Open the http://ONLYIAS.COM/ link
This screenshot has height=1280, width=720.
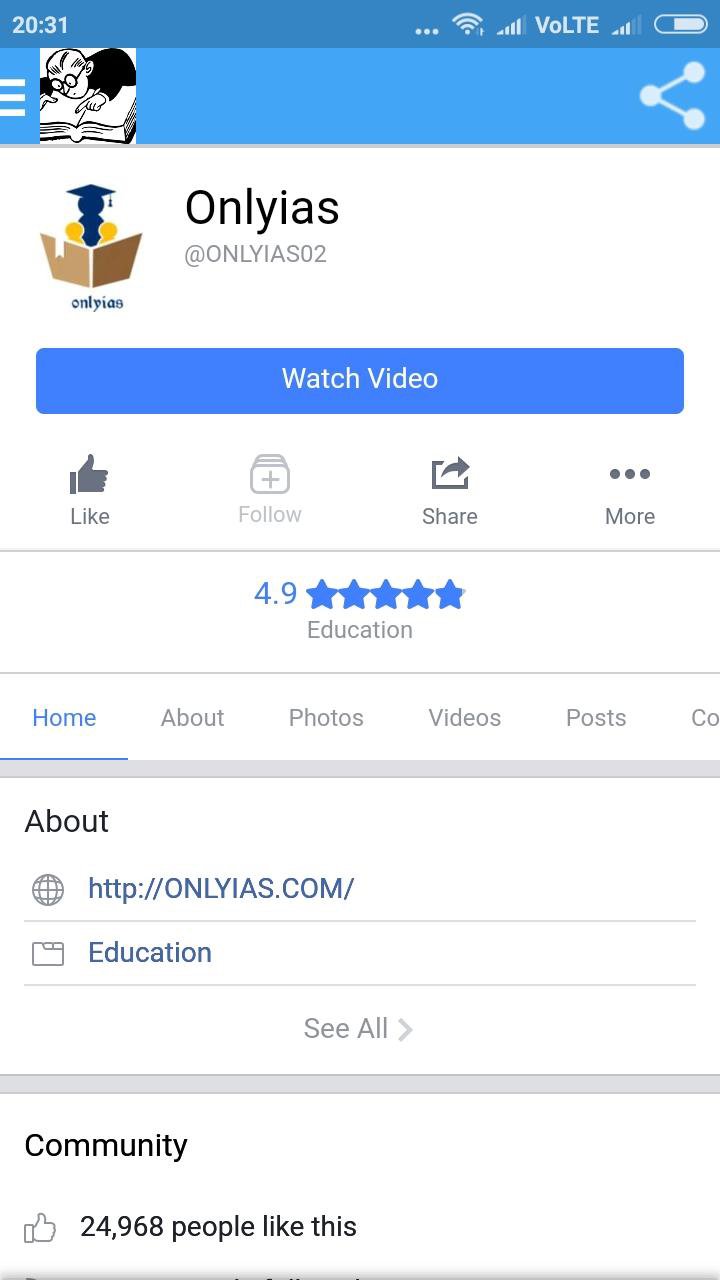(x=221, y=889)
